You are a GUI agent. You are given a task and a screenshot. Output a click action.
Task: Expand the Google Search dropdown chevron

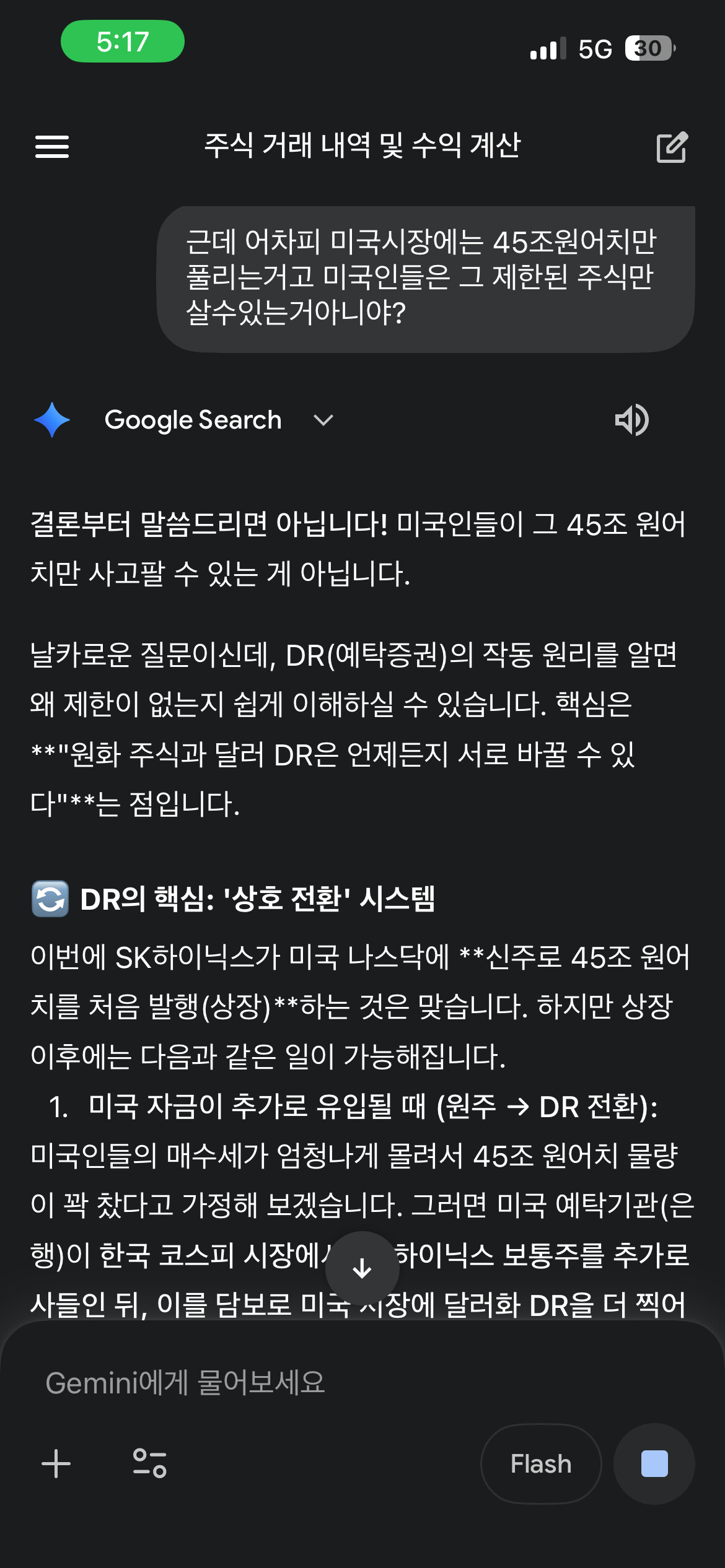click(323, 420)
